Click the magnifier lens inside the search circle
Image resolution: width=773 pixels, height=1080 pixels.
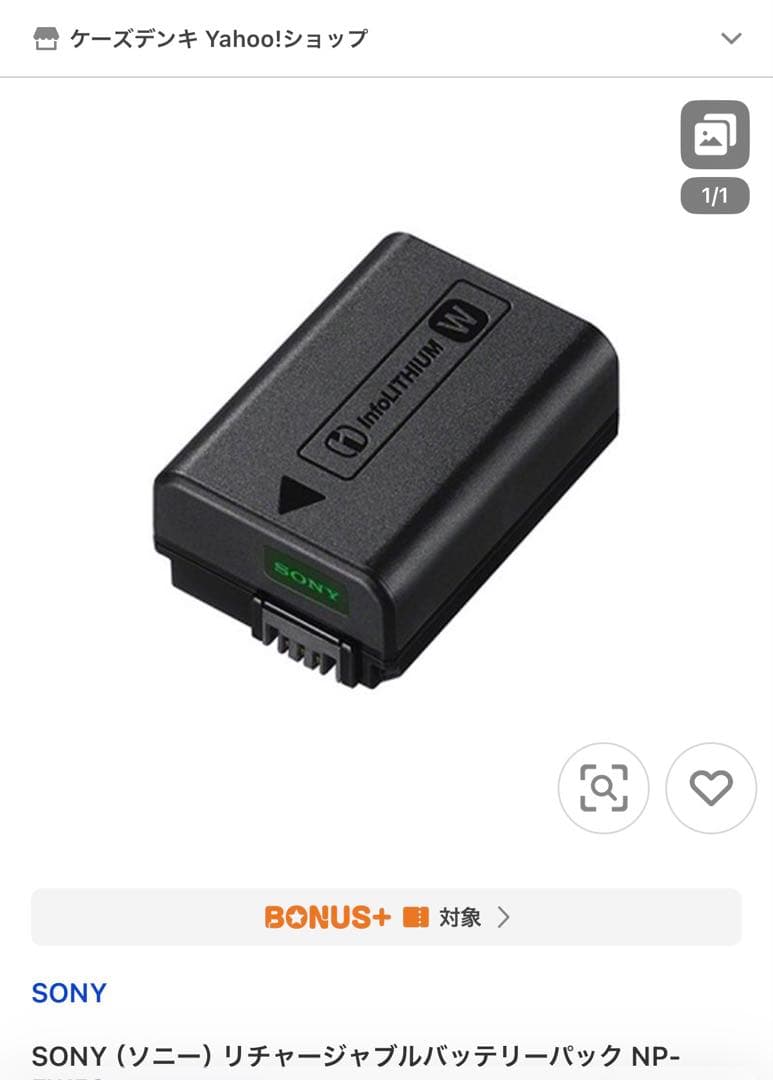[603, 788]
